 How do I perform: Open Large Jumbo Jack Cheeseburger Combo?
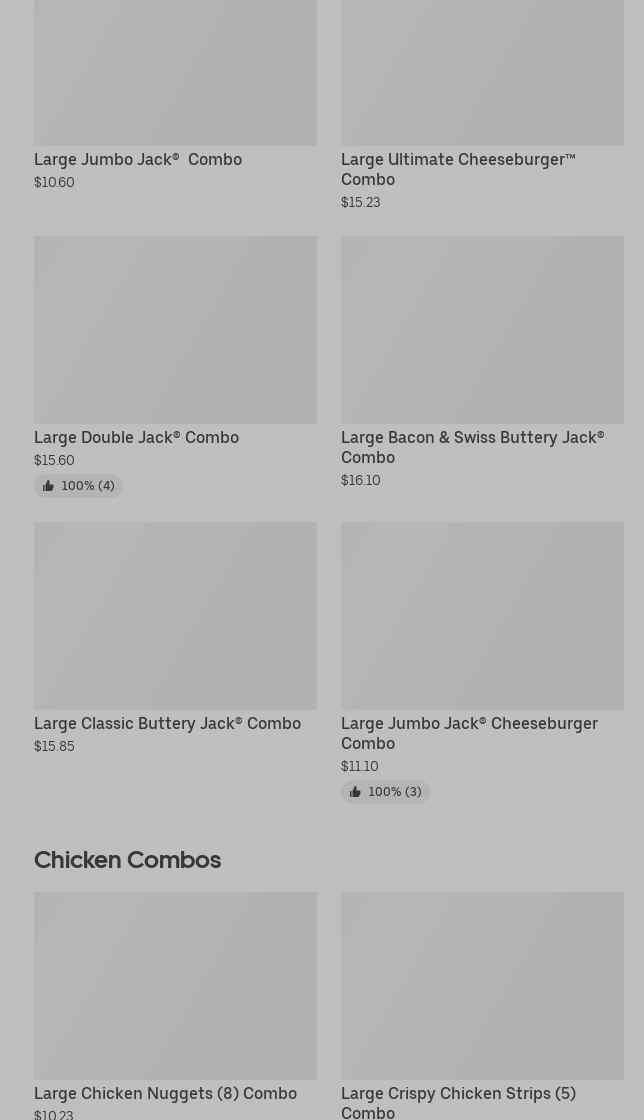tap(482, 616)
